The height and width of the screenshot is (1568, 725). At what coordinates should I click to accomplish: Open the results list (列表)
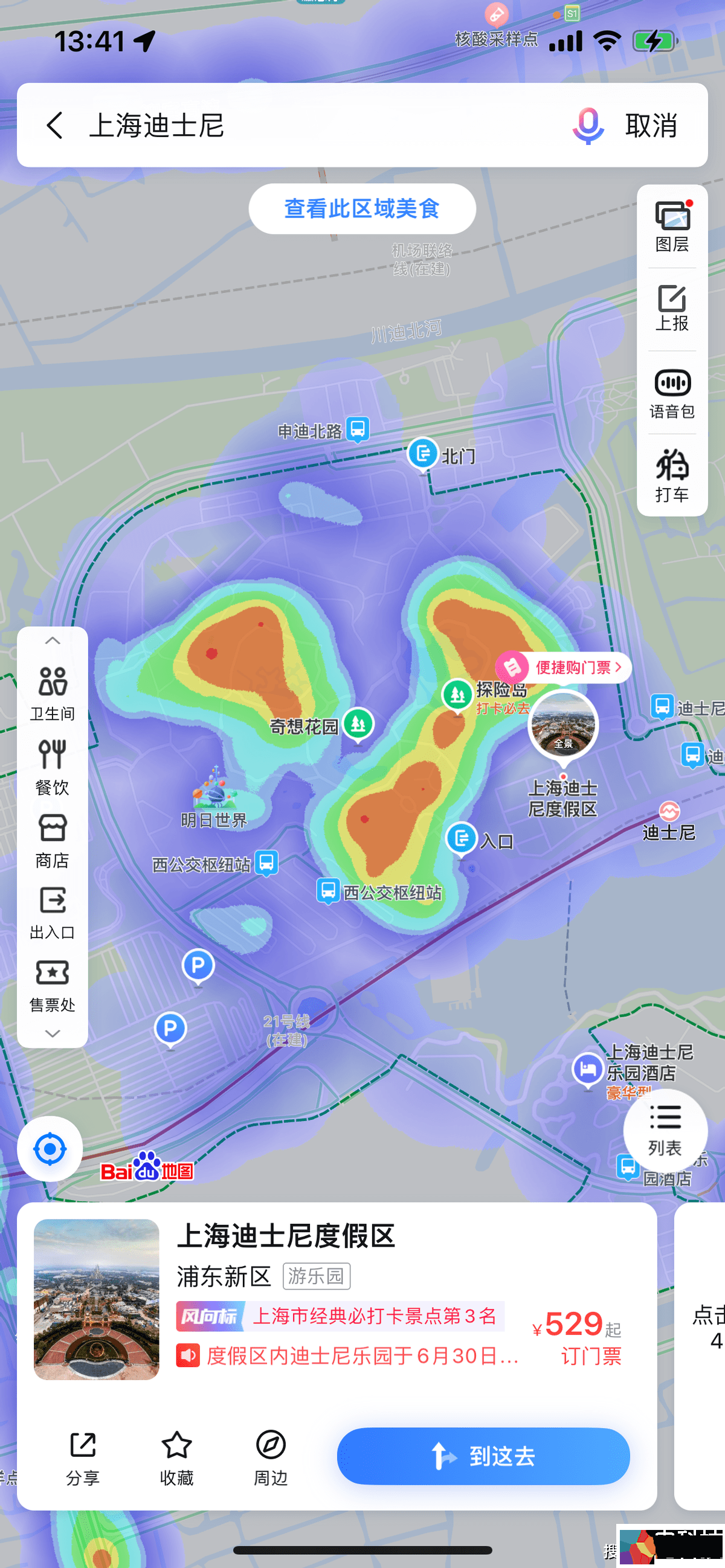665,1129
